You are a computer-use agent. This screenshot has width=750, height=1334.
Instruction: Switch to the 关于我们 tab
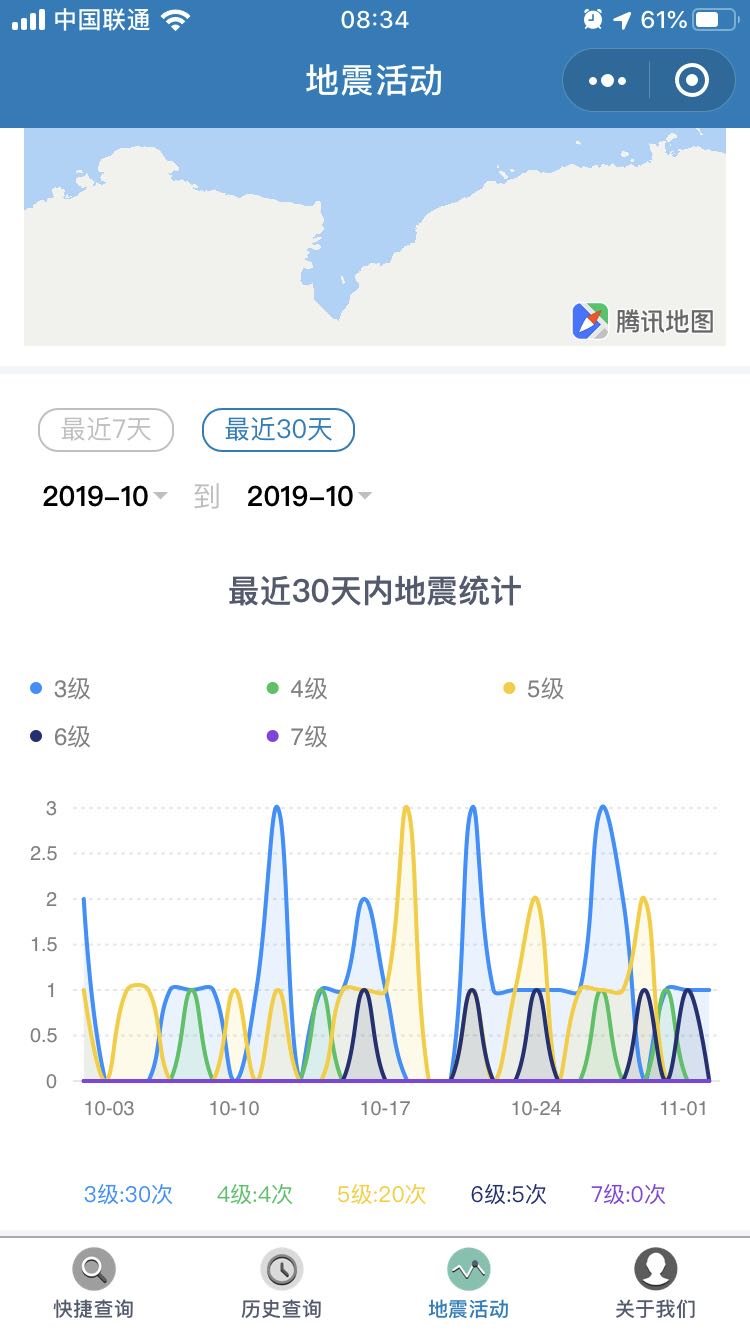tap(656, 1285)
